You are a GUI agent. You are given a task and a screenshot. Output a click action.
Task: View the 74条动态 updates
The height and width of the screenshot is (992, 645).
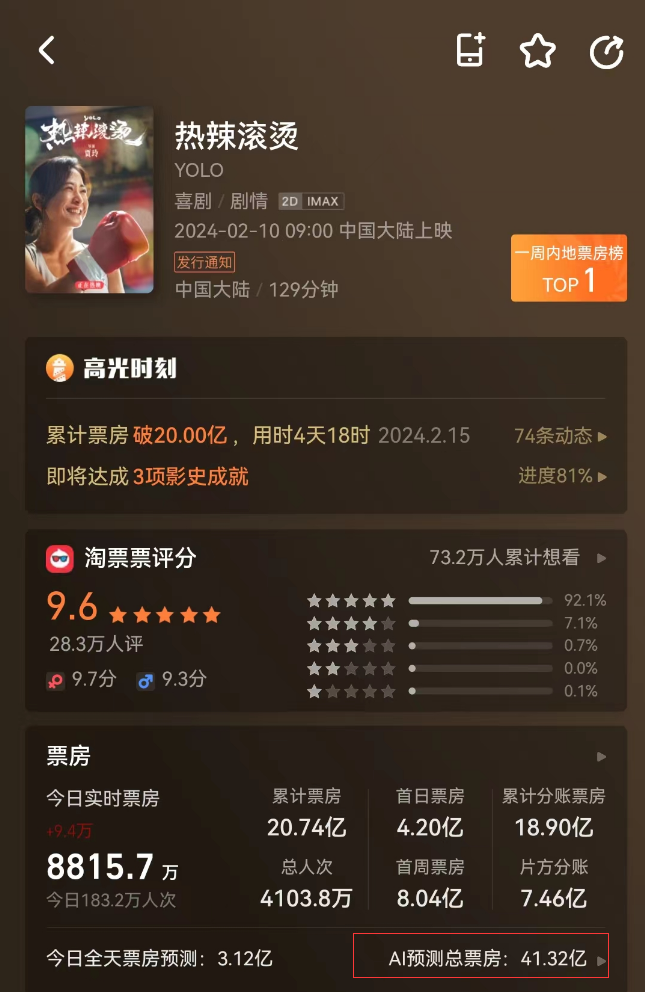[x=560, y=436]
